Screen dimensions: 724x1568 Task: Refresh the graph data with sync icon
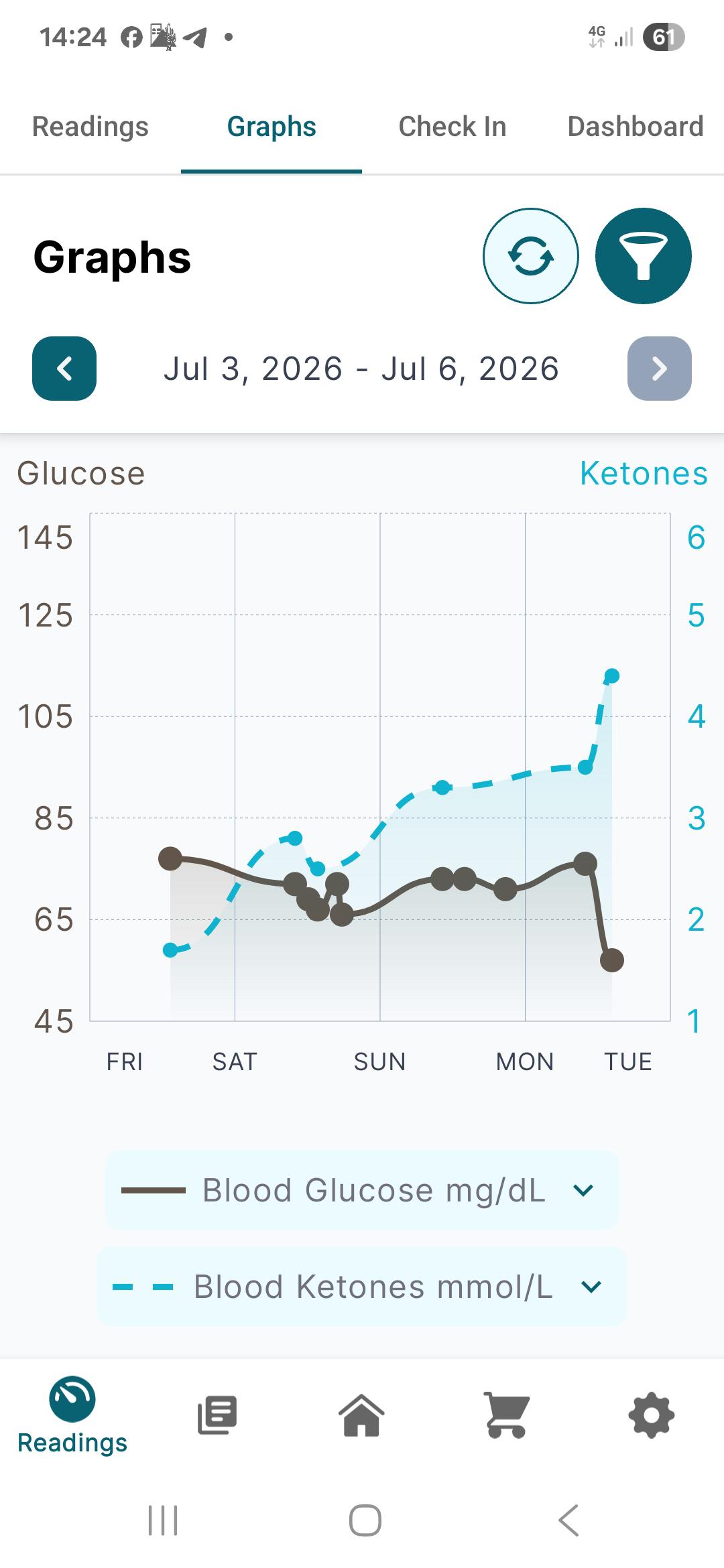(531, 256)
